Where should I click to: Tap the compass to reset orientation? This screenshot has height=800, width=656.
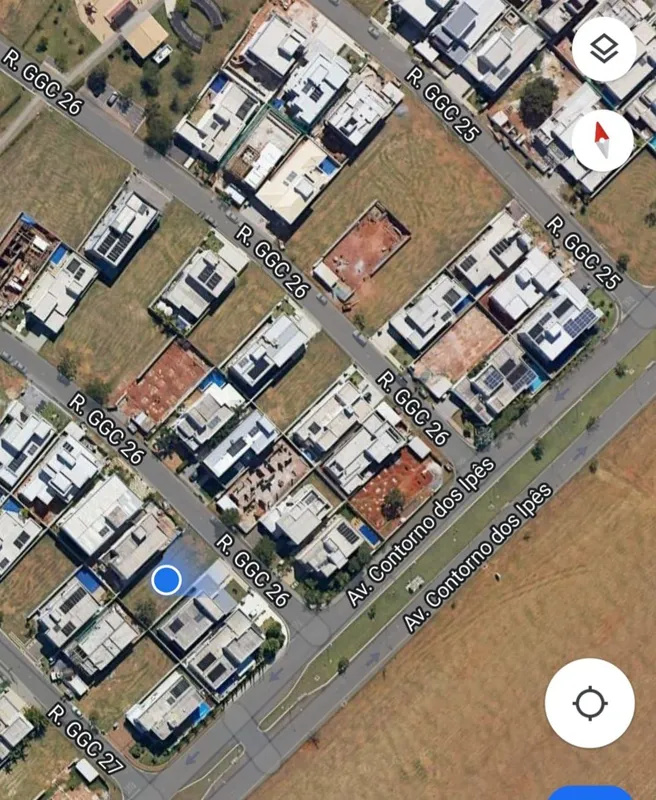(x=603, y=139)
